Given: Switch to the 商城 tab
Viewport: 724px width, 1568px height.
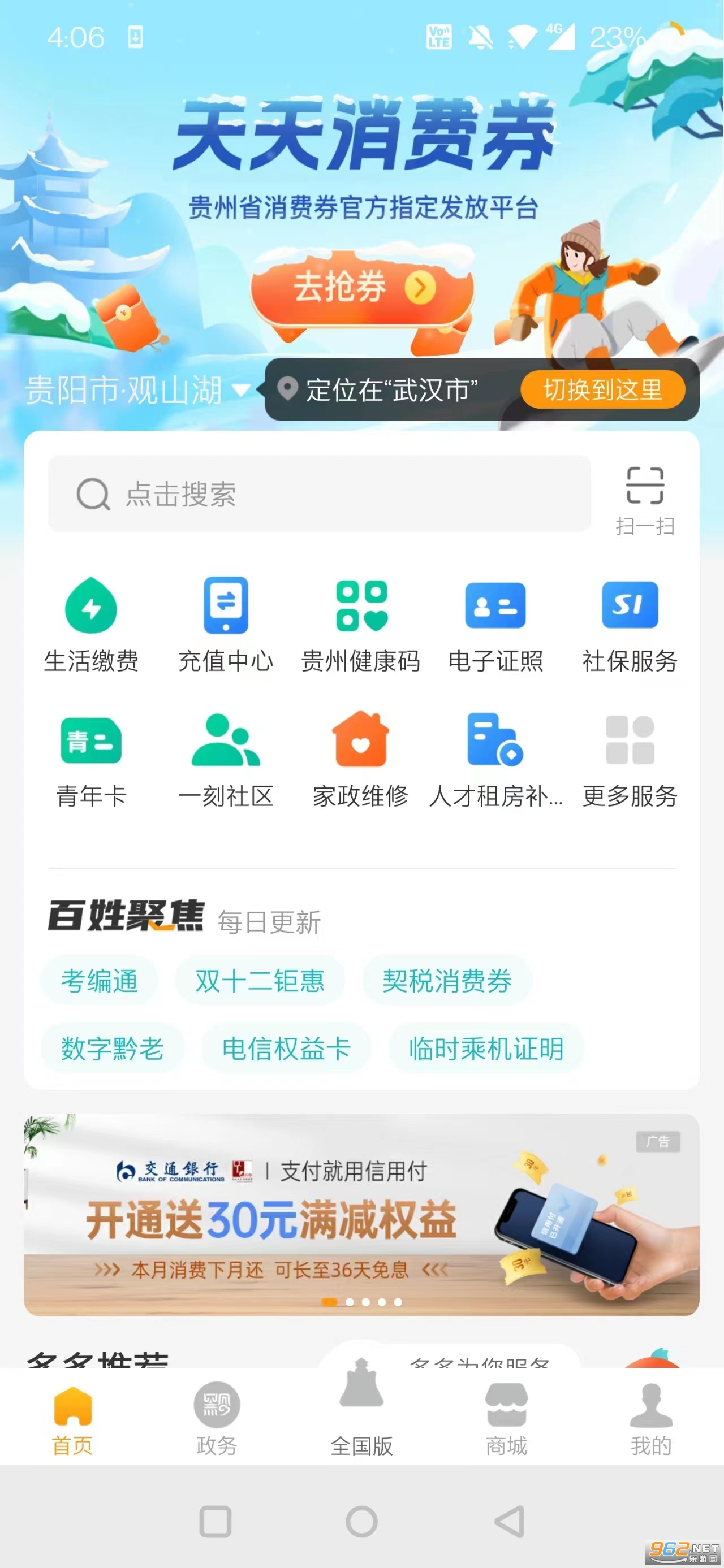Looking at the screenshot, I should coord(506,1419).
